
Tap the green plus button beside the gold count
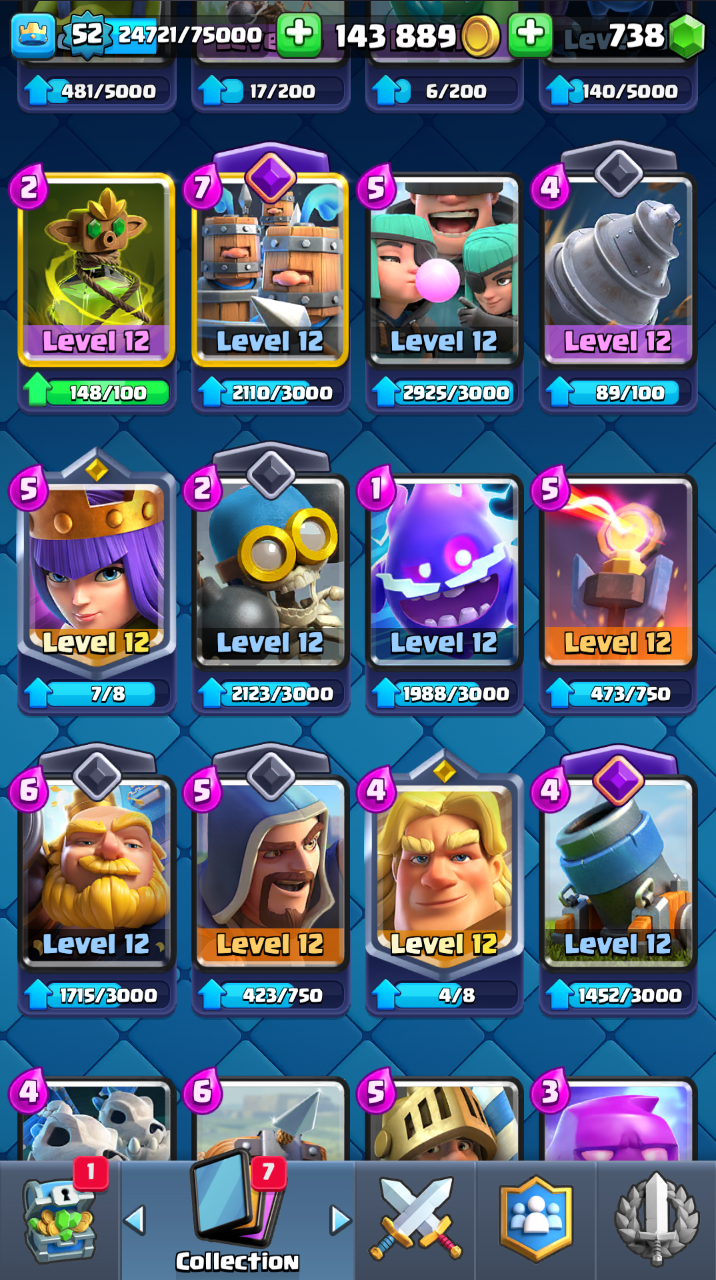tap(530, 36)
